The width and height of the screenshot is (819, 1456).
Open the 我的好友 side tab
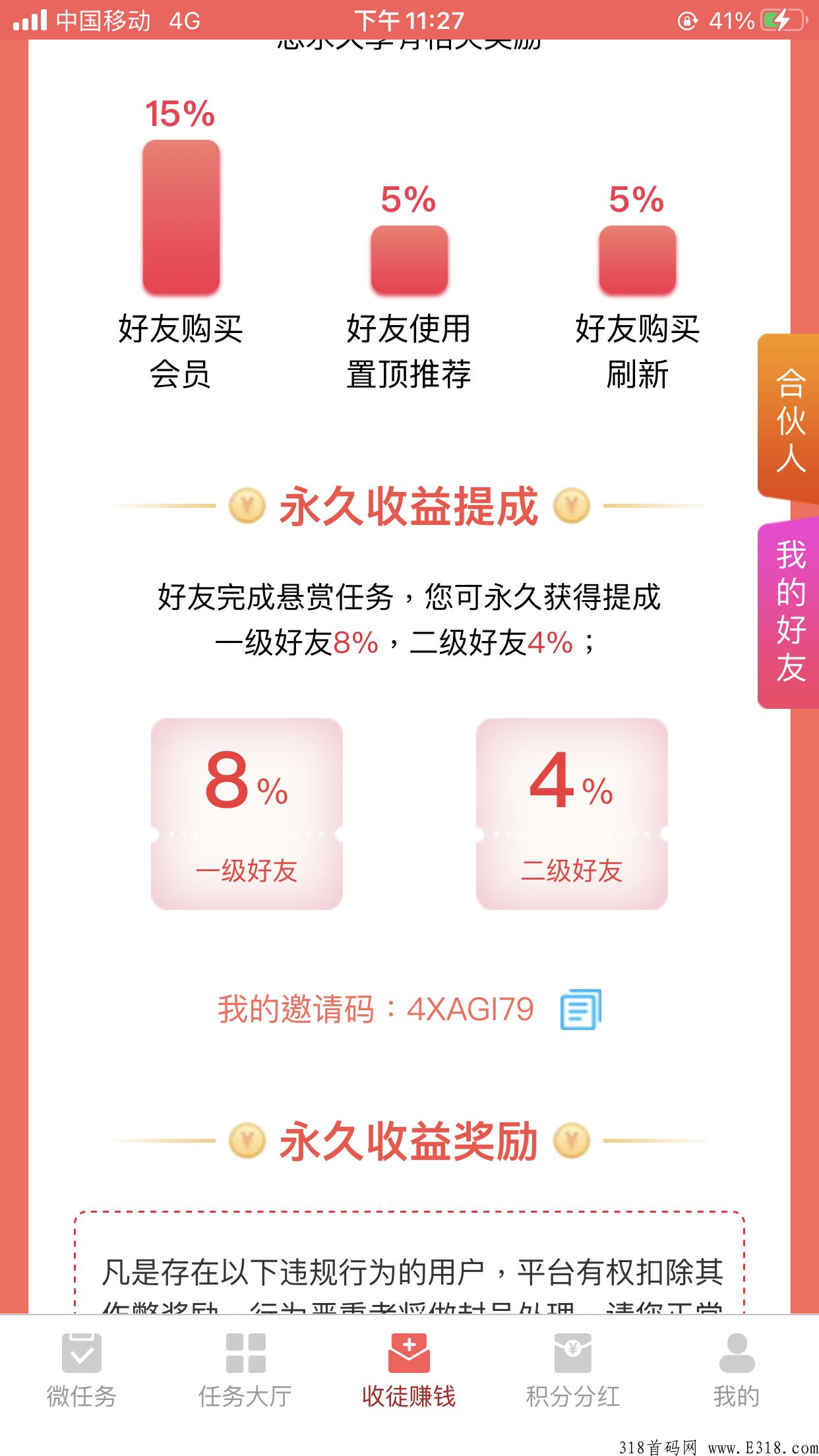pos(789,612)
